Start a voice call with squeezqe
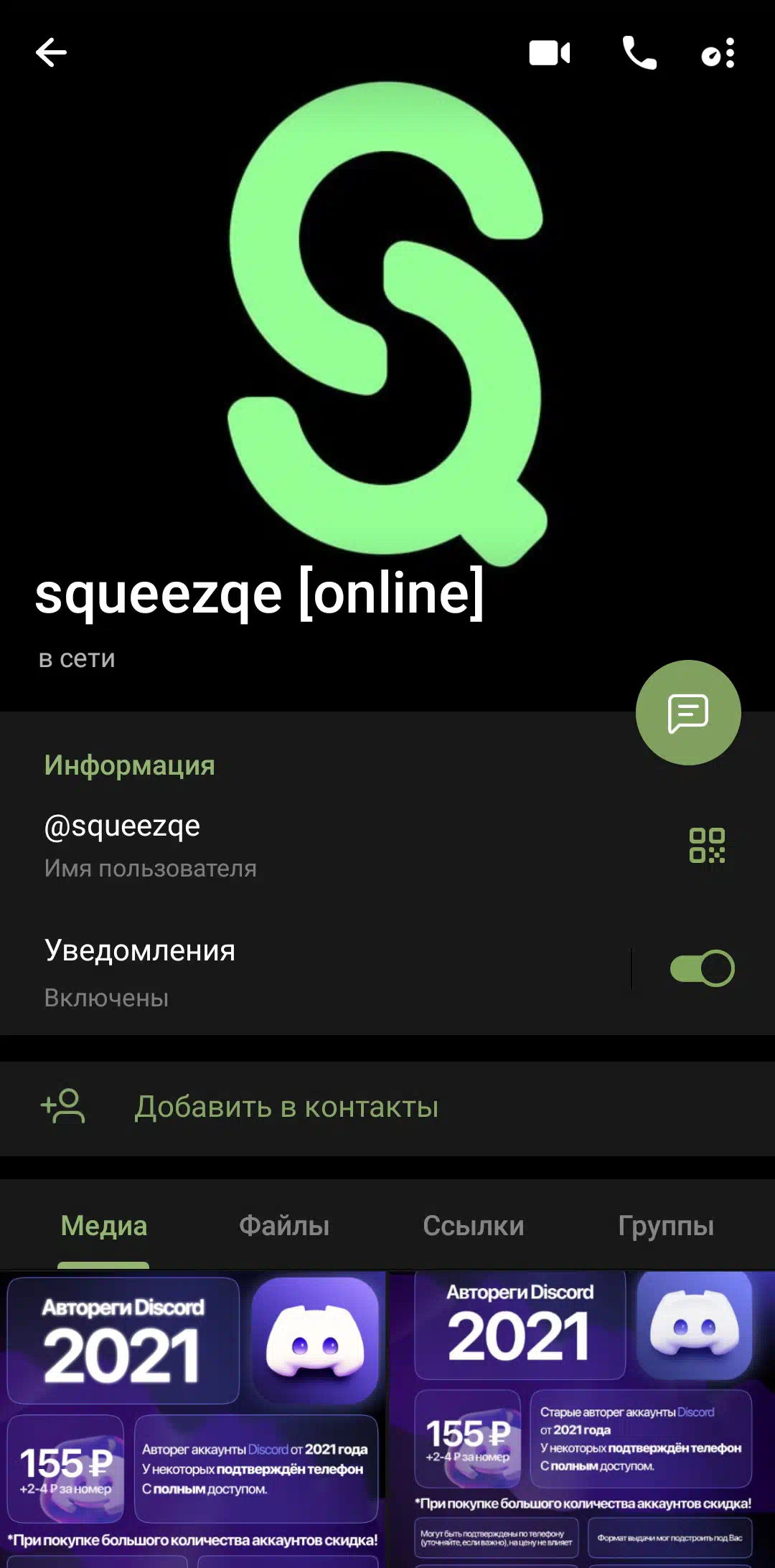 pyautogui.click(x=639, y=52)
